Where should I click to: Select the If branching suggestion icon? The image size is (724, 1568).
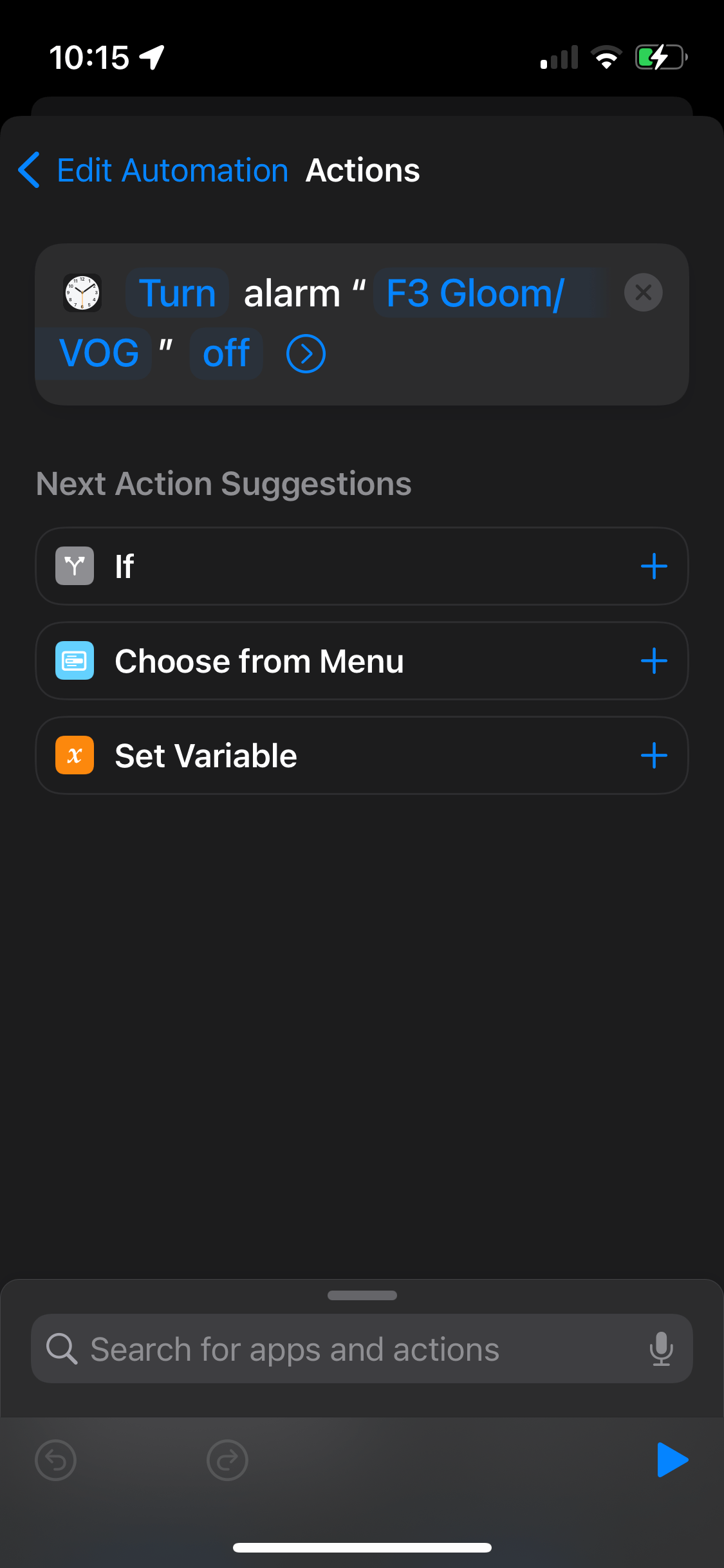tap(74, 566)
